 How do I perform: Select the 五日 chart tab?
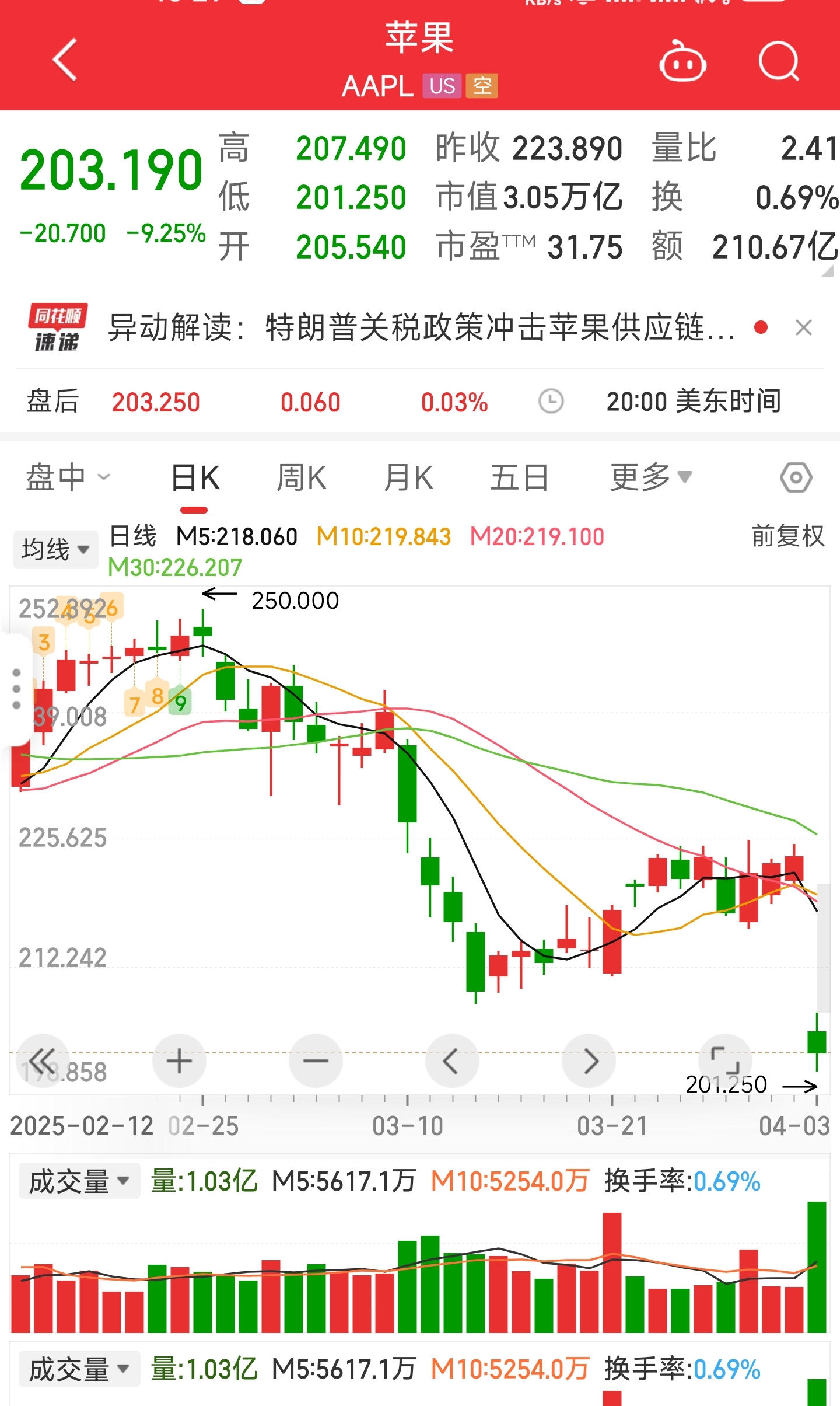point(519,477)
